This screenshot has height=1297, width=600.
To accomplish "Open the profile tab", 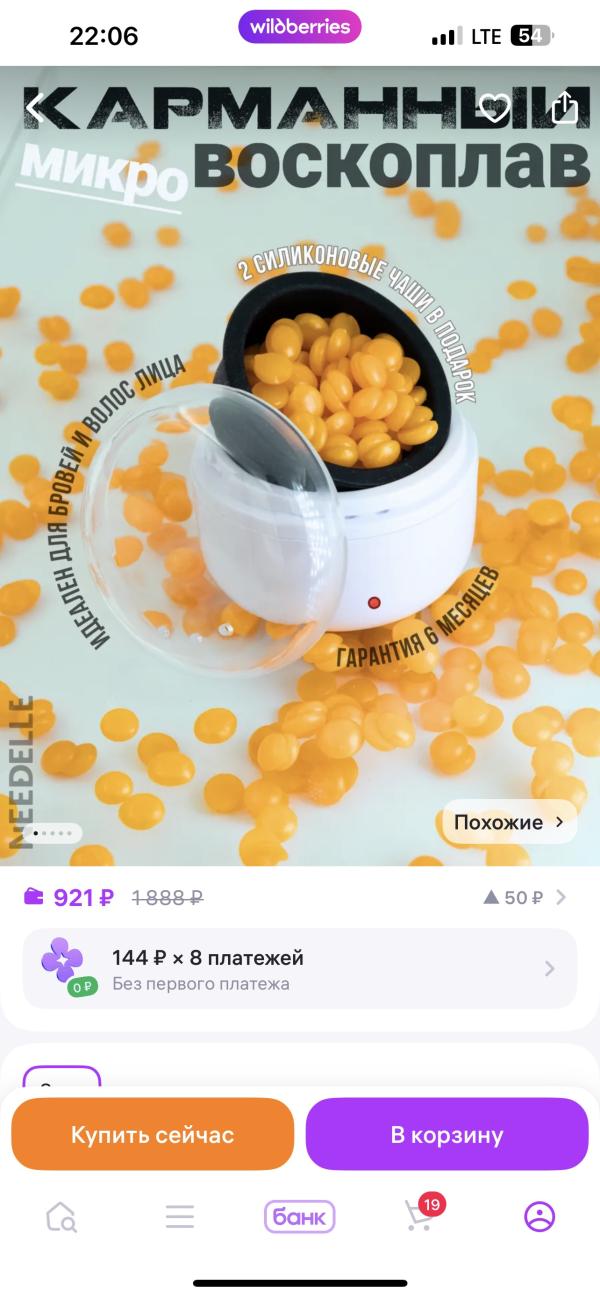I will [539, 1216].
